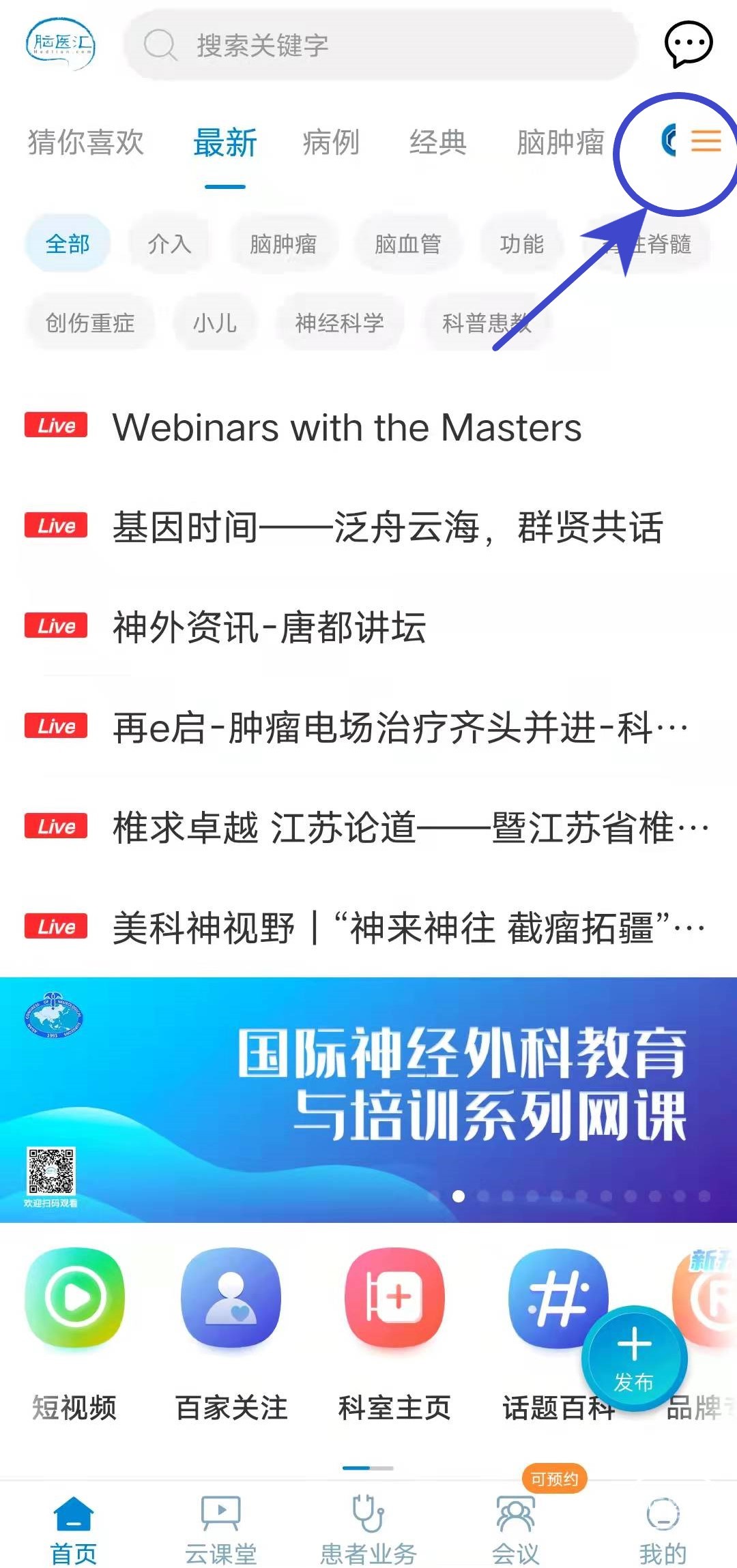Screen dimensions: 737x1568
Task: Open 我的 profile tab
Action: [663, 1530]
